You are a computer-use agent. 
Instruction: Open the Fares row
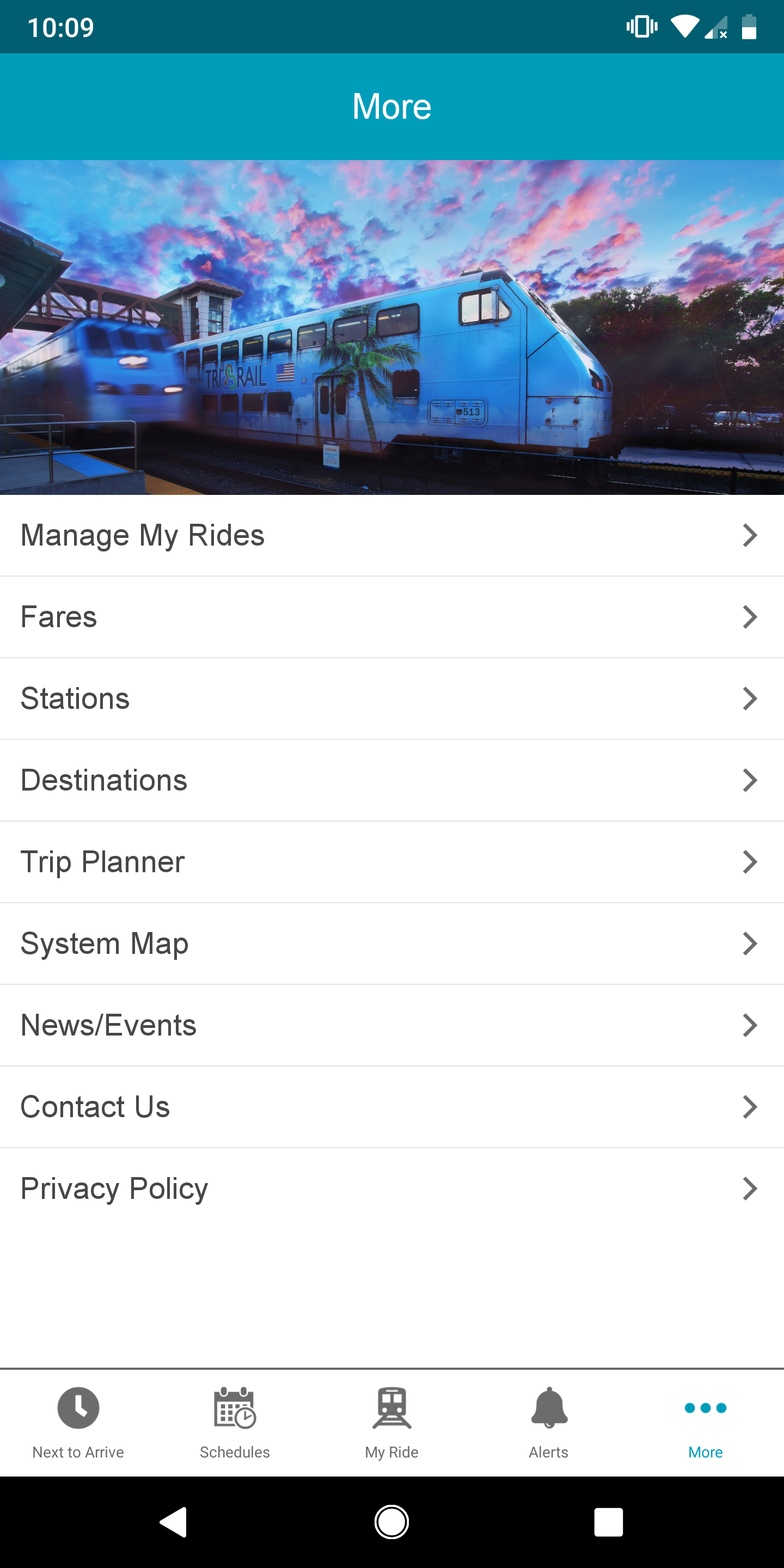click(392, 617)
